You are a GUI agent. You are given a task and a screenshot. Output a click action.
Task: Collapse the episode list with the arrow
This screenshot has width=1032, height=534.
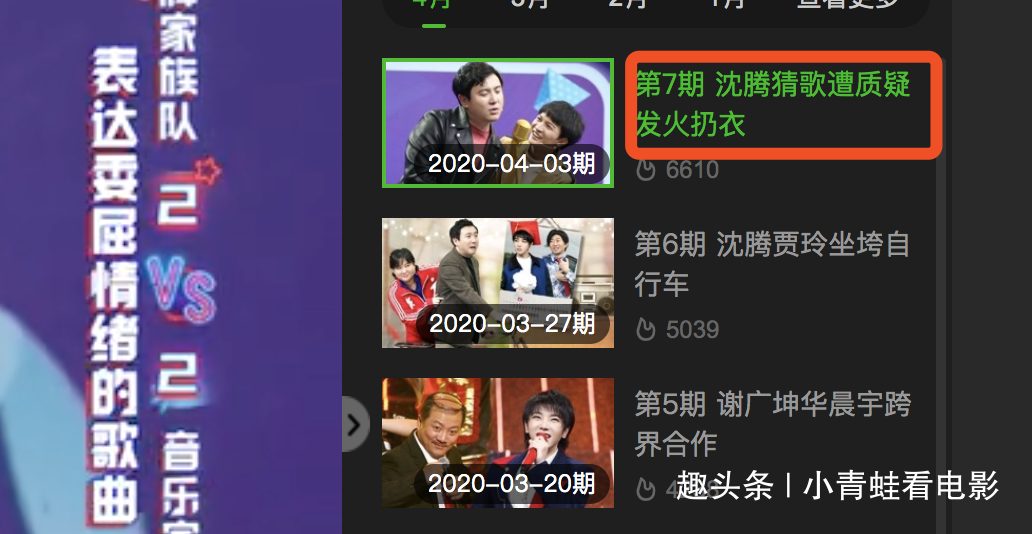[353, 425]
